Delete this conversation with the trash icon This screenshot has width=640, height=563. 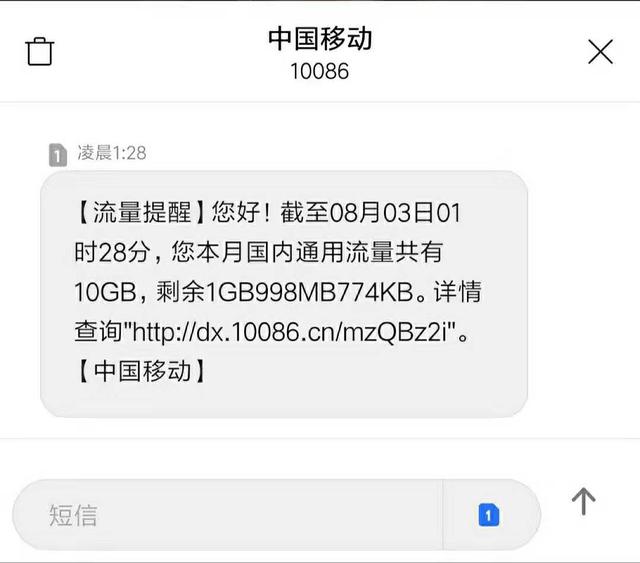(40, 51)
